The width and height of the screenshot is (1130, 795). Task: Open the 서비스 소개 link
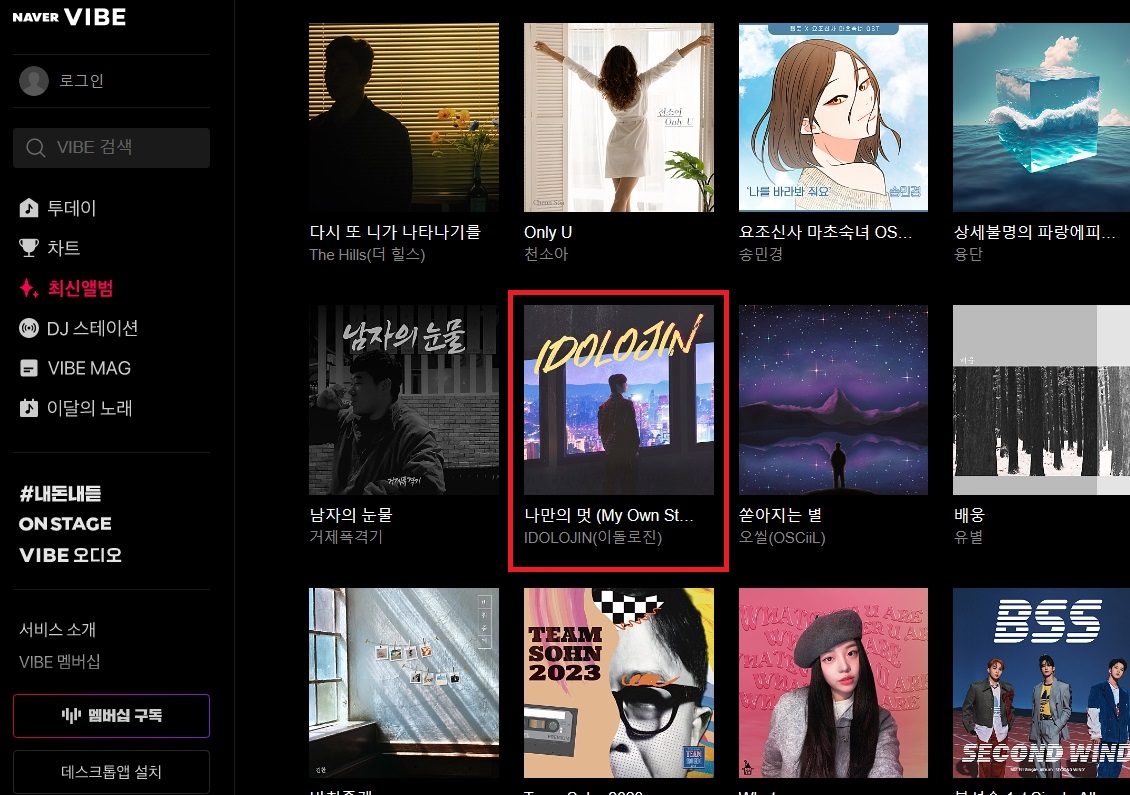[x=57, y=630]
